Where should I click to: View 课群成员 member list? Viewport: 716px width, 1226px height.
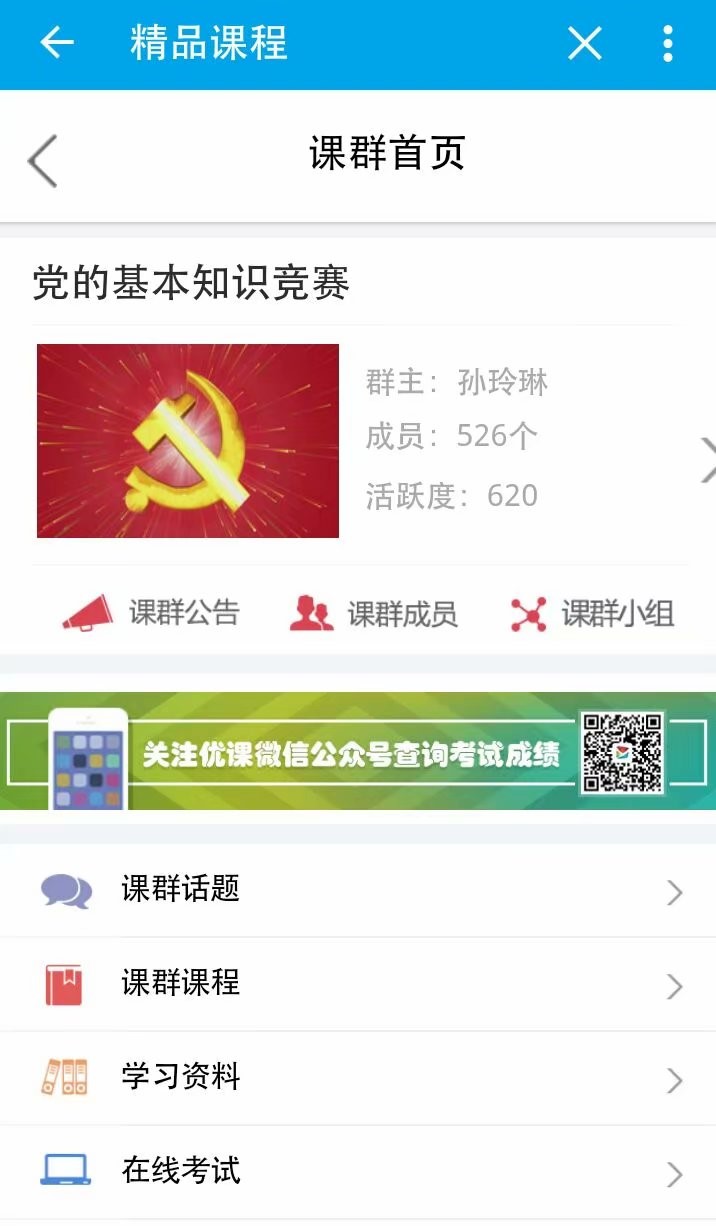coord(373,613)
